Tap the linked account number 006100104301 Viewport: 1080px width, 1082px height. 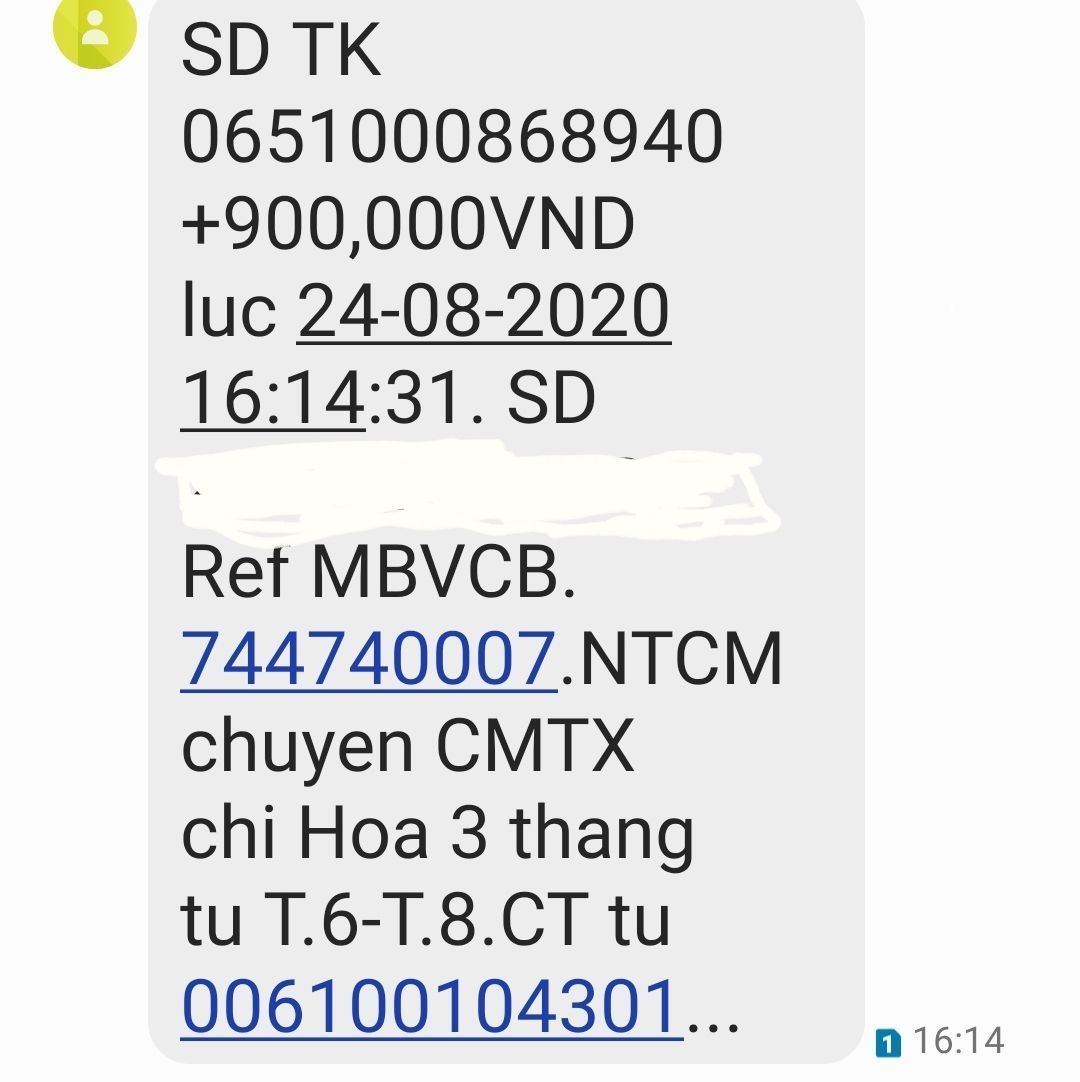432,1005
